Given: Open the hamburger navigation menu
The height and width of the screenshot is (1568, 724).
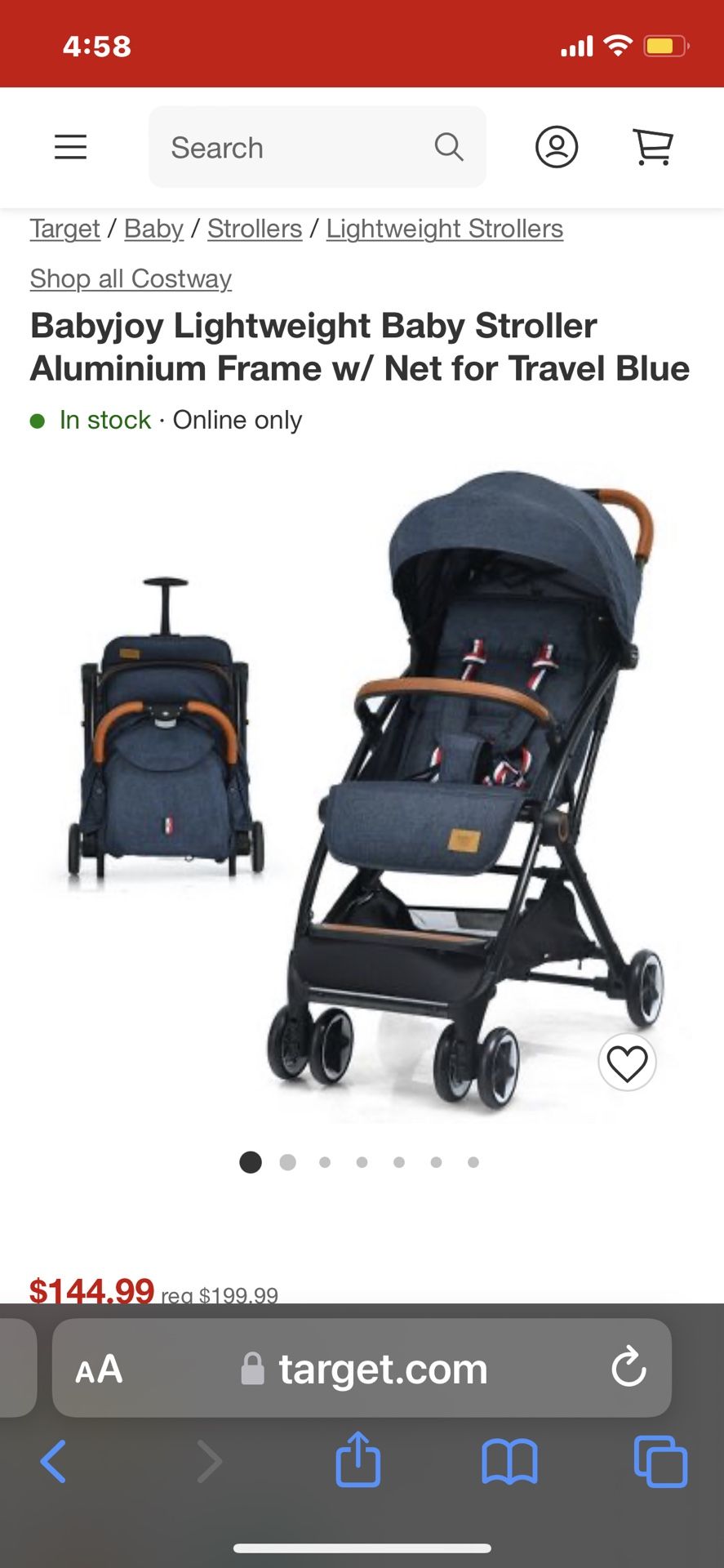Looking at the screenshot, I should pyautogui.click(x=70, y=147).
